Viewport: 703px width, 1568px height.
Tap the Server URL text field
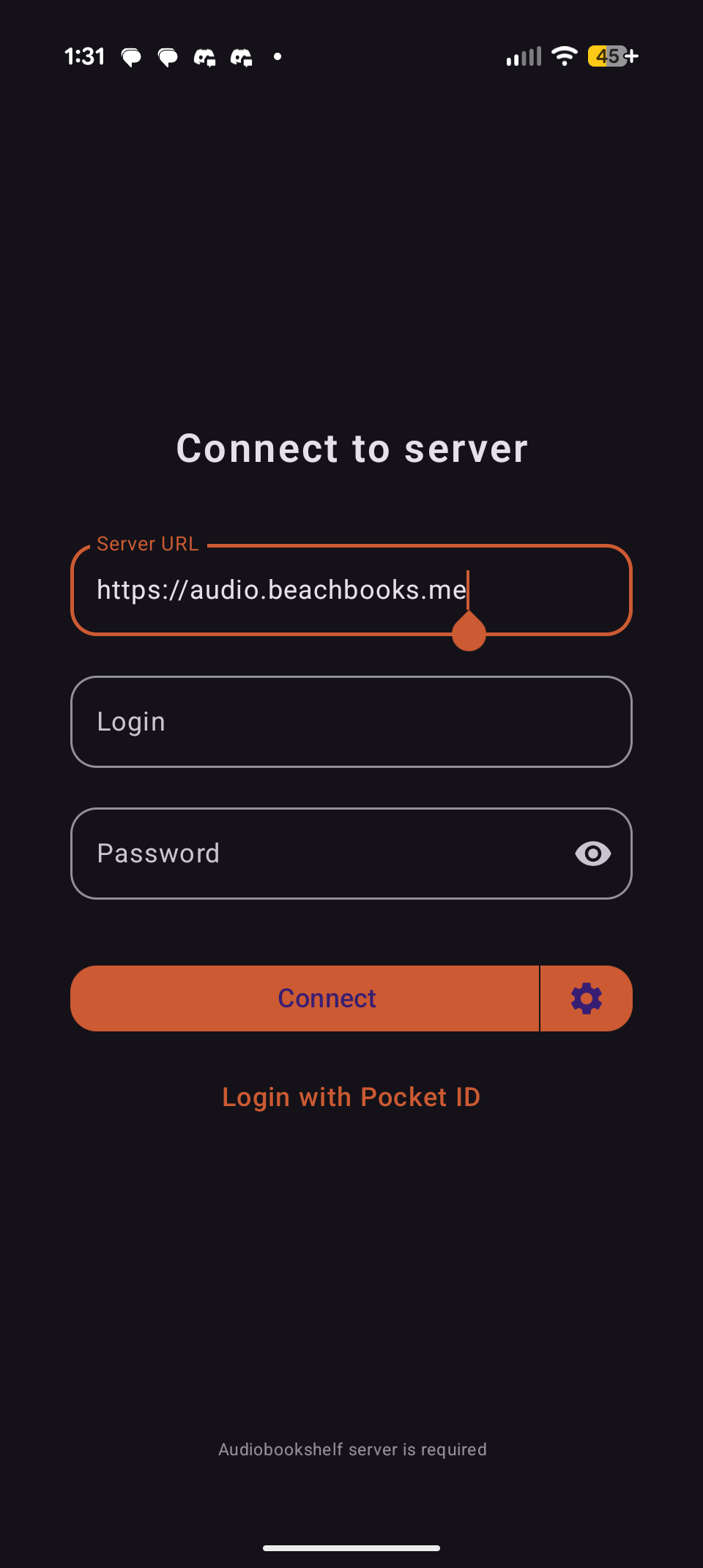351,590
